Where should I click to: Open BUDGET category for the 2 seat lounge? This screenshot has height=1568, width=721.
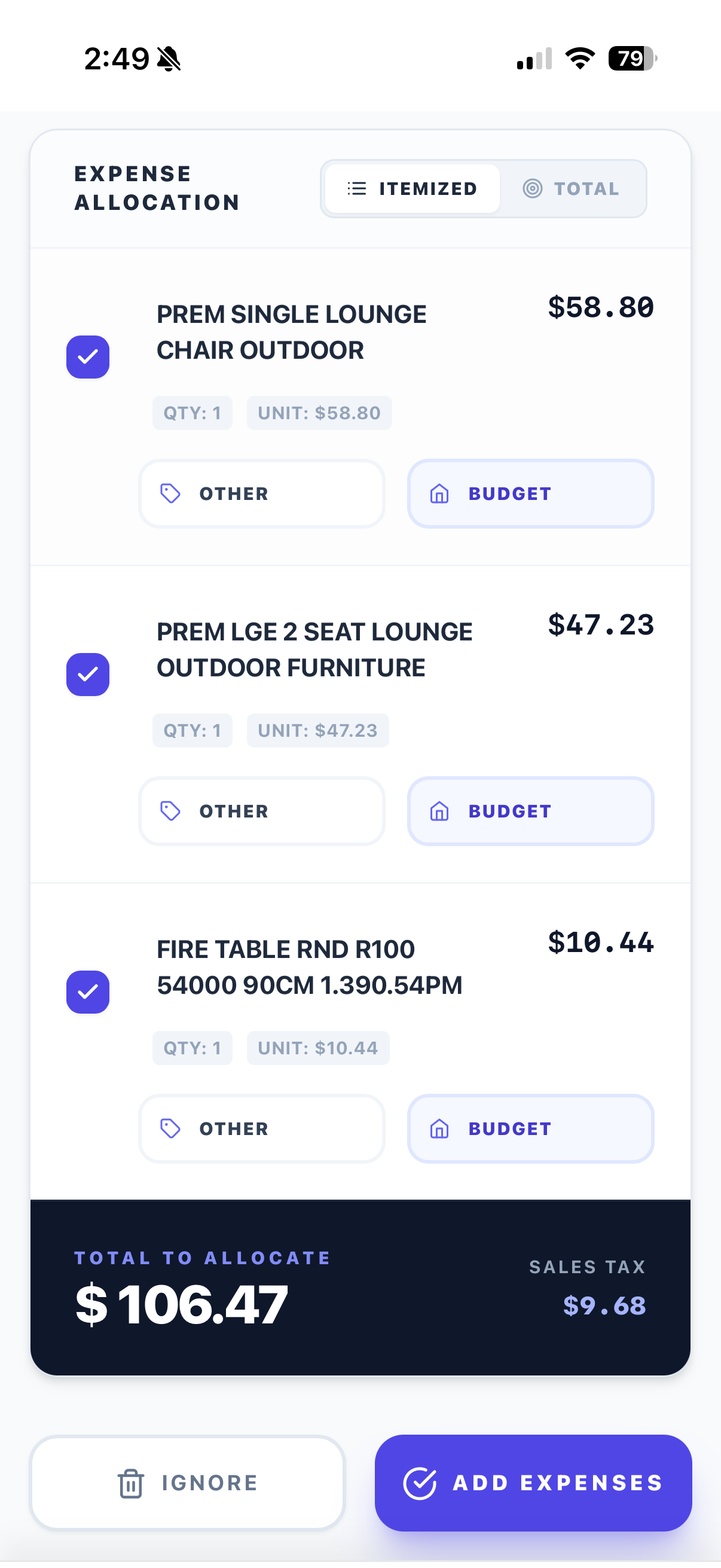click(530, 811)
